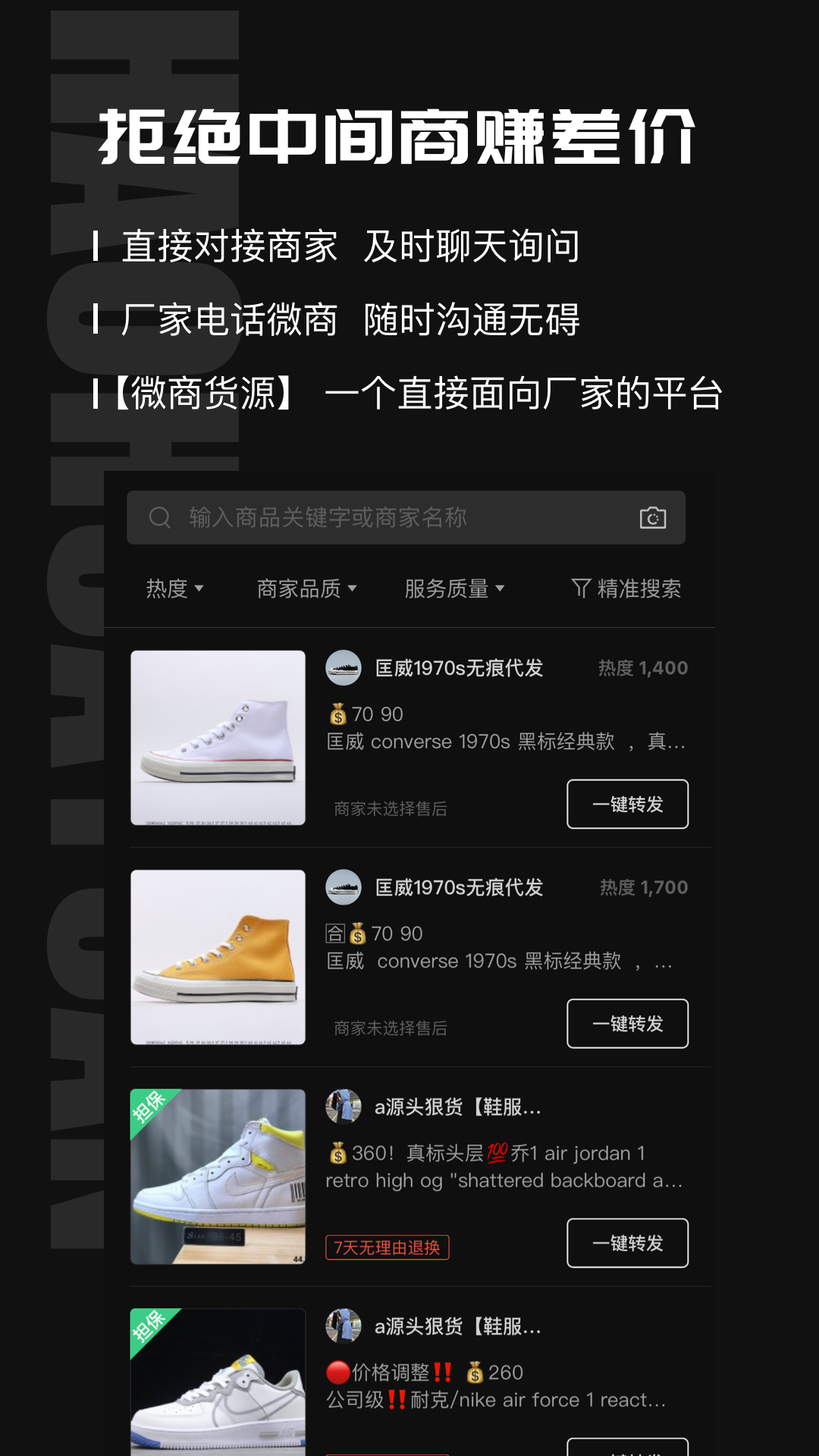Click 一键转发 on the white Converse listing
Viewport: 819px width, 1456px height.
pyautogui.click(x=627, y=805)
